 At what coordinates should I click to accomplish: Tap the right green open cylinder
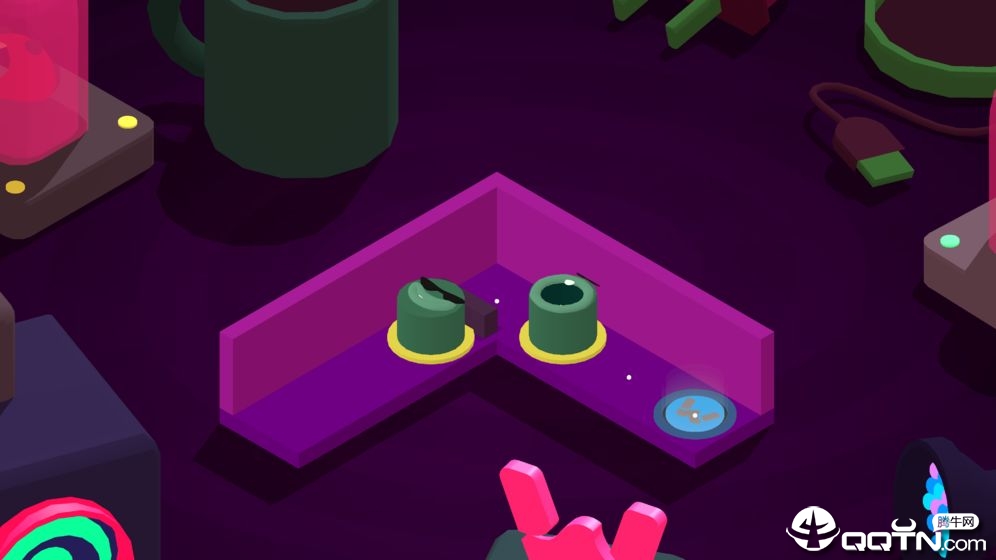pyautogui.click(x=562, y=312)
